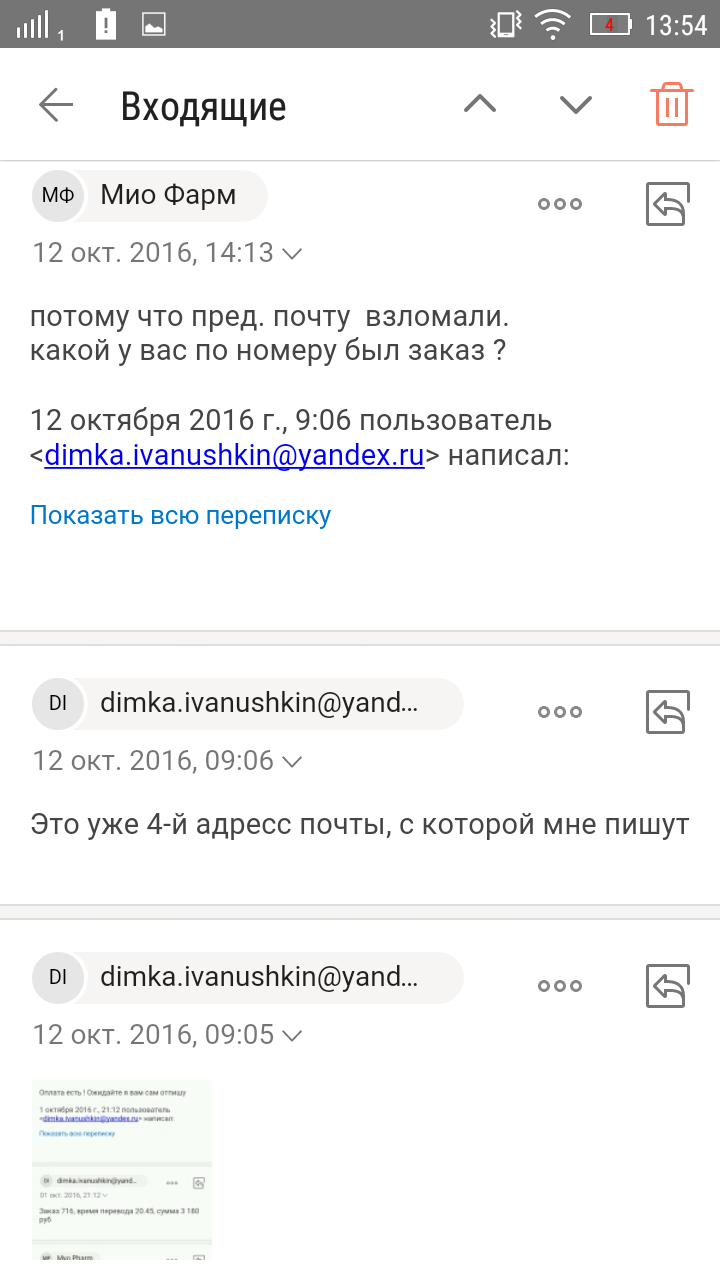Image resolution: width=720 pixels, height=1280 pixels.
Task: Open more options for the Мио Фарм message
Action: click(x=560, y=204)
